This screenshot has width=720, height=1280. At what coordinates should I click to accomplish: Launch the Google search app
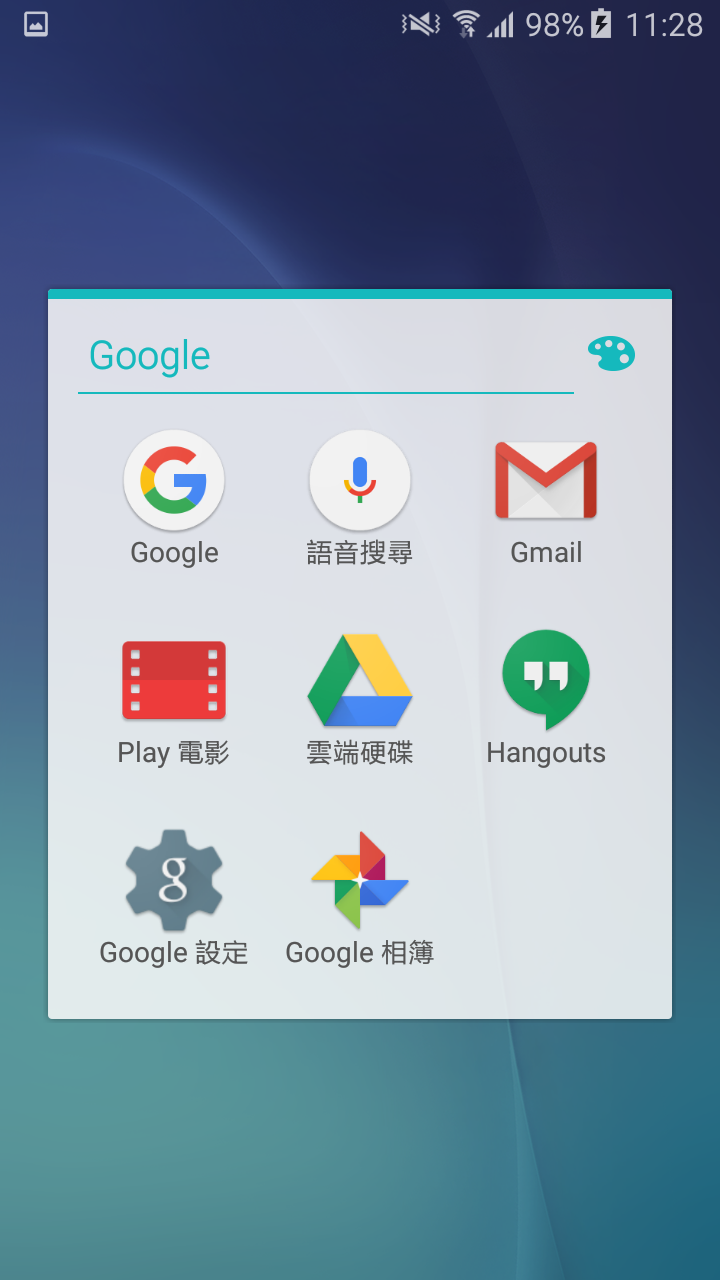pos(174,498)
